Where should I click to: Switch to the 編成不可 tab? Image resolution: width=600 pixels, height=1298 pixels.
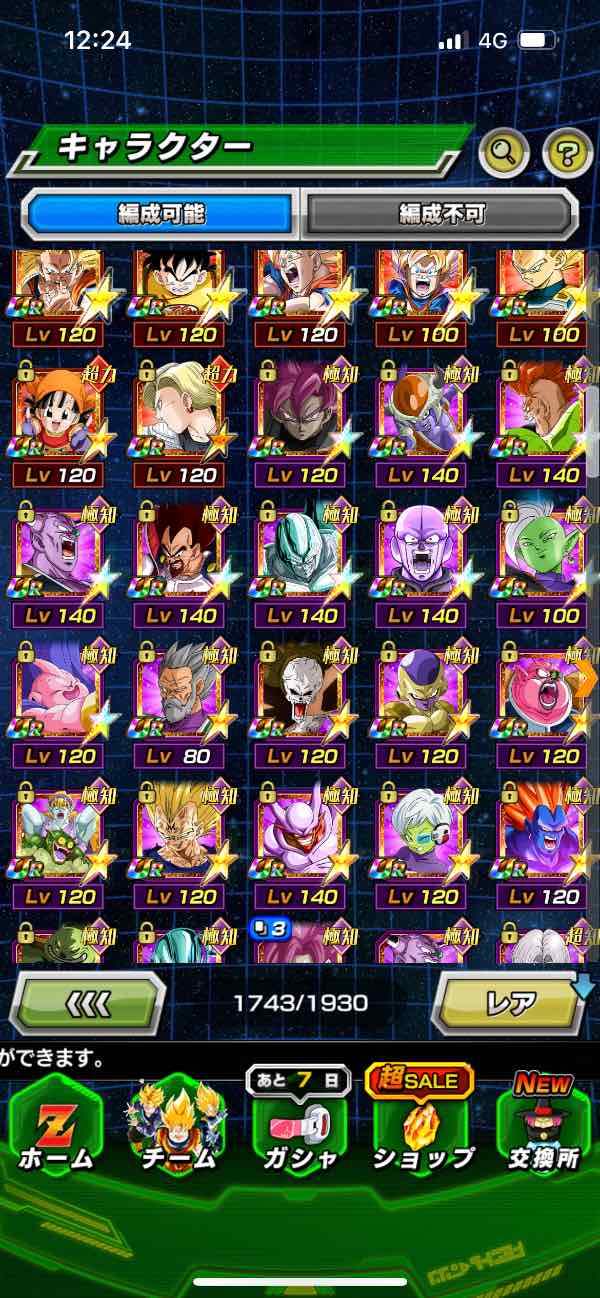coord(442,214)
